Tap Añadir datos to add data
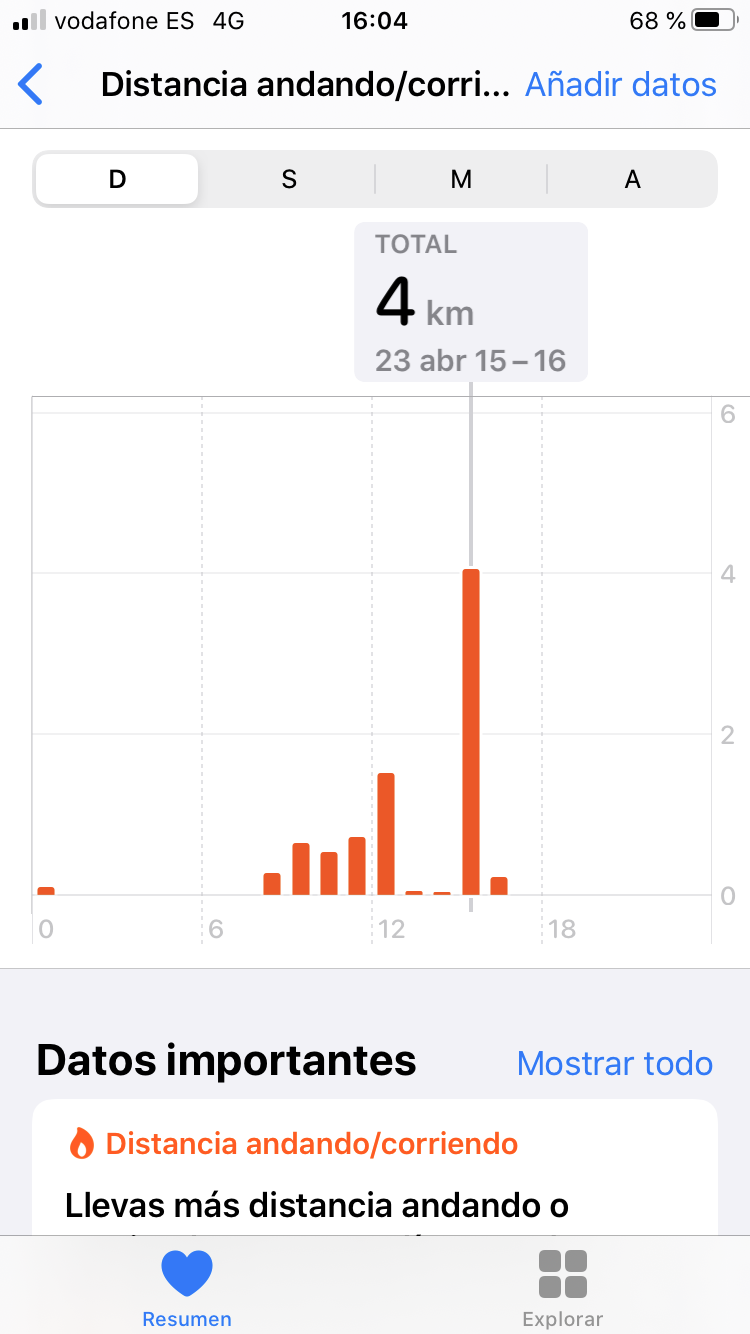750x1334 pixels. coord(621,85)
